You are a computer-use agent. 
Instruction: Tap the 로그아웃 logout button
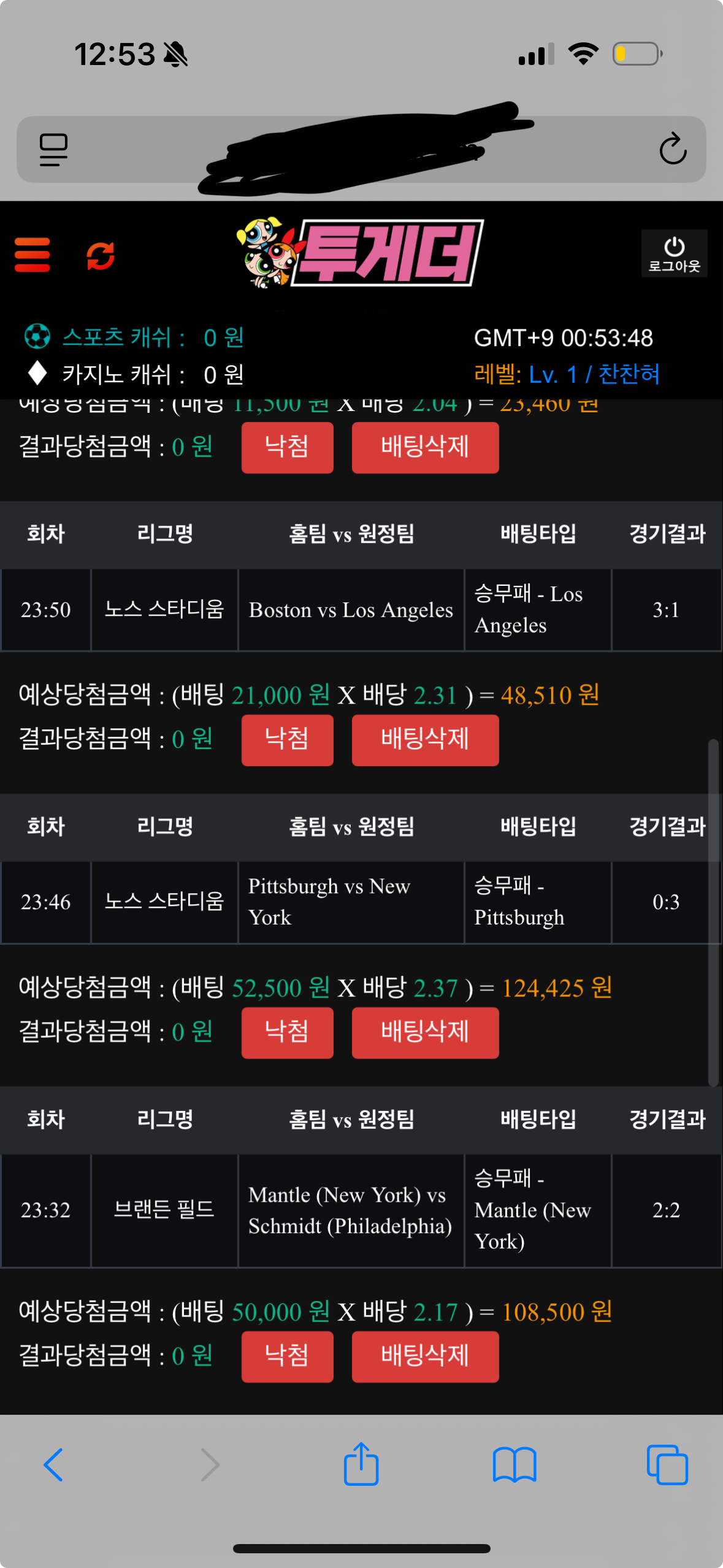674,254
